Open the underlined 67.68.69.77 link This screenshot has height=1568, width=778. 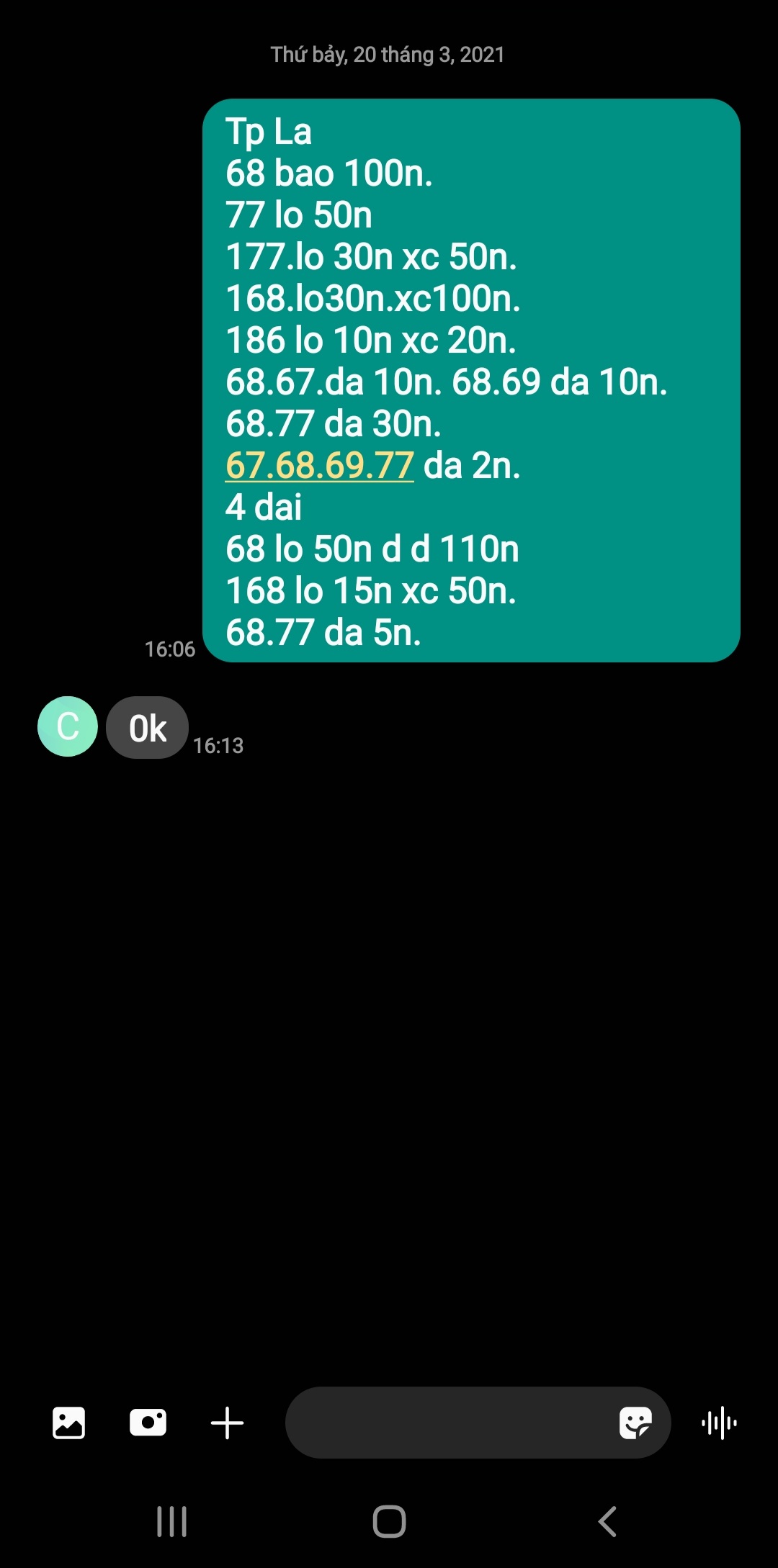(319, 466)
